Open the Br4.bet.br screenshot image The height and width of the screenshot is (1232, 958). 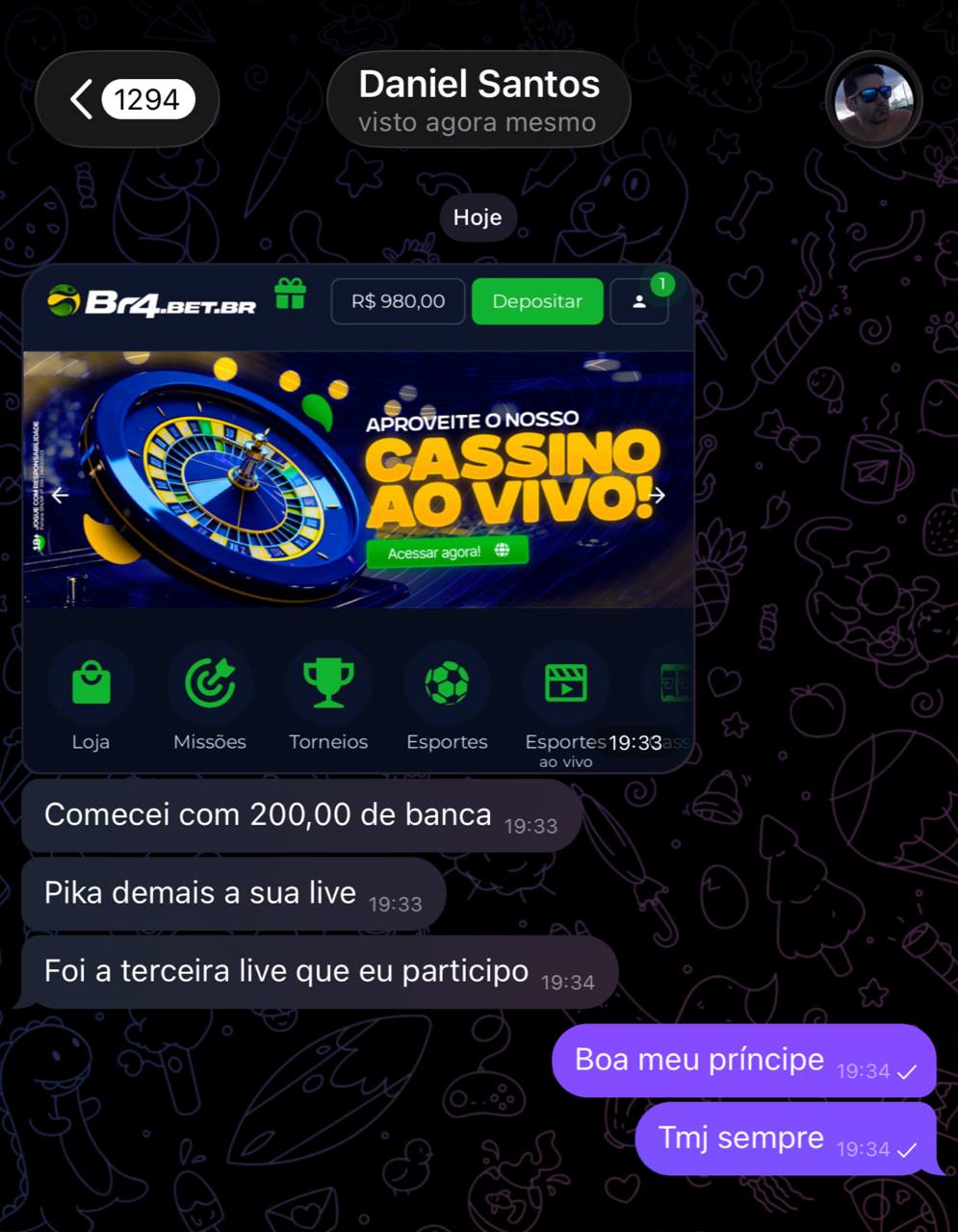[357, 520]
